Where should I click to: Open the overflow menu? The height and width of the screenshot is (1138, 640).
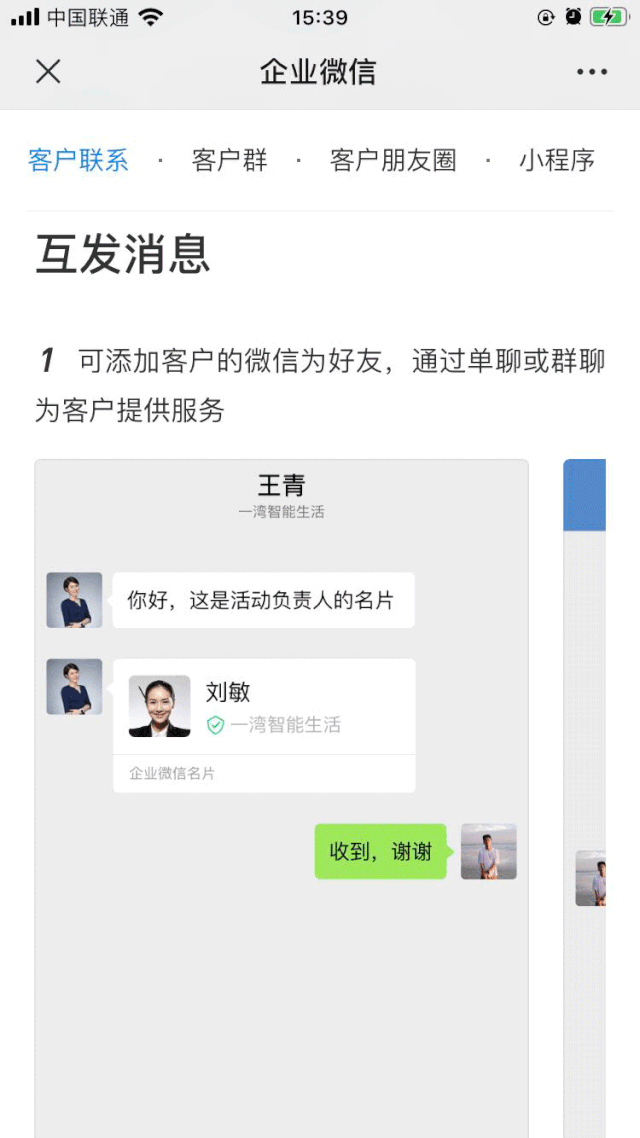pyautogui.click(x=591, y=72)
